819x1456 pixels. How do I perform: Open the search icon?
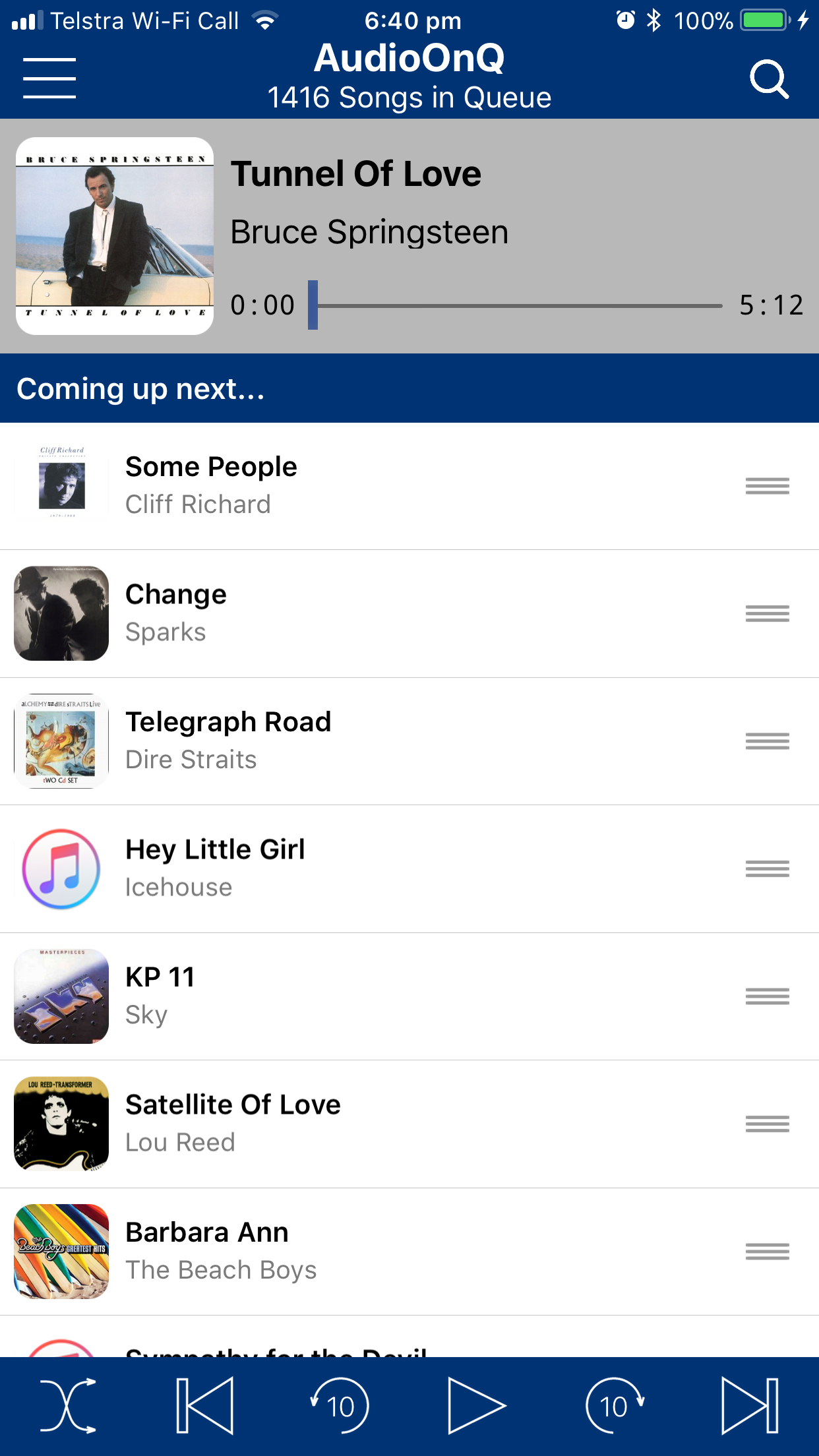coord(769,79)
